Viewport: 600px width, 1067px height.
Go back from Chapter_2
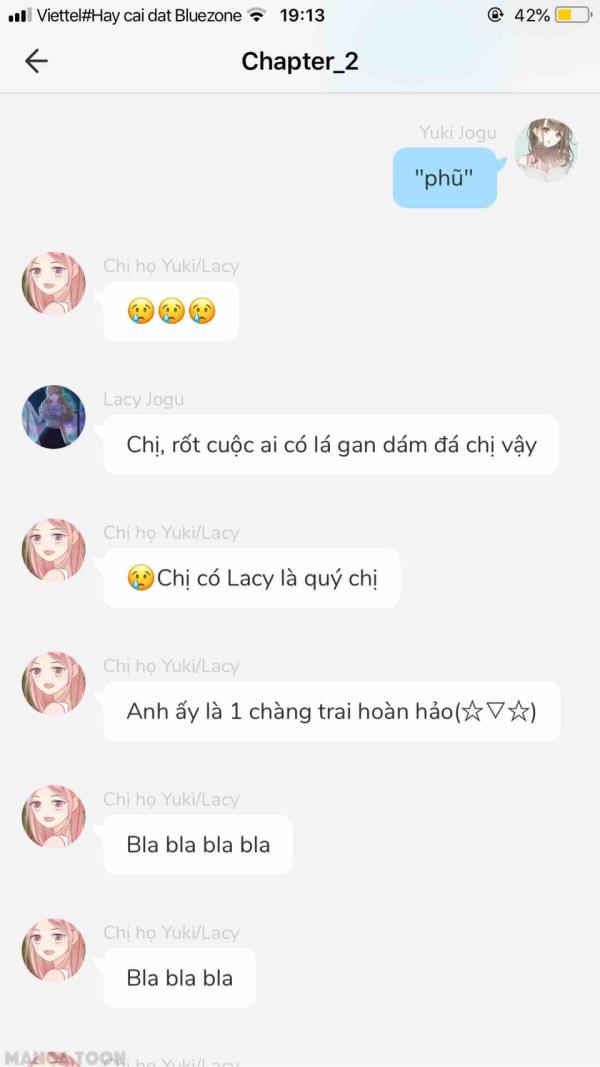click(36, 61)
